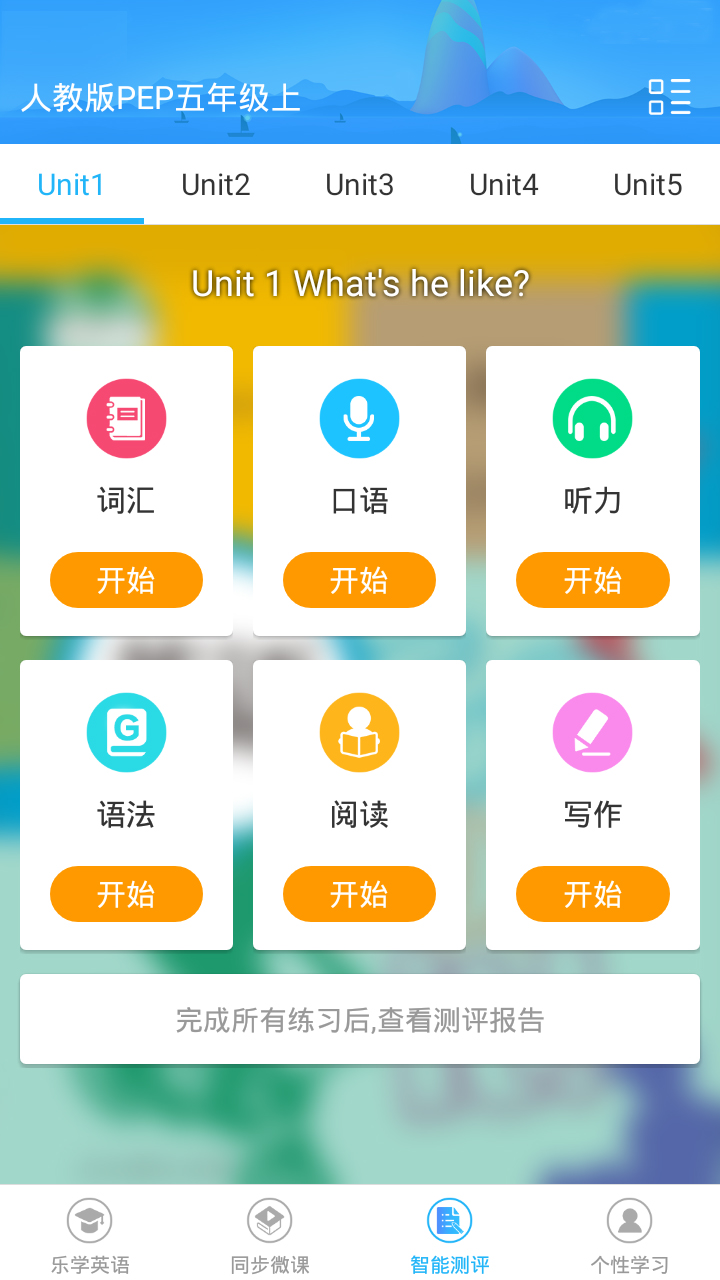Open the grid menu icon top right
Screen dimensions: 720x1280
tap(668, 97)
